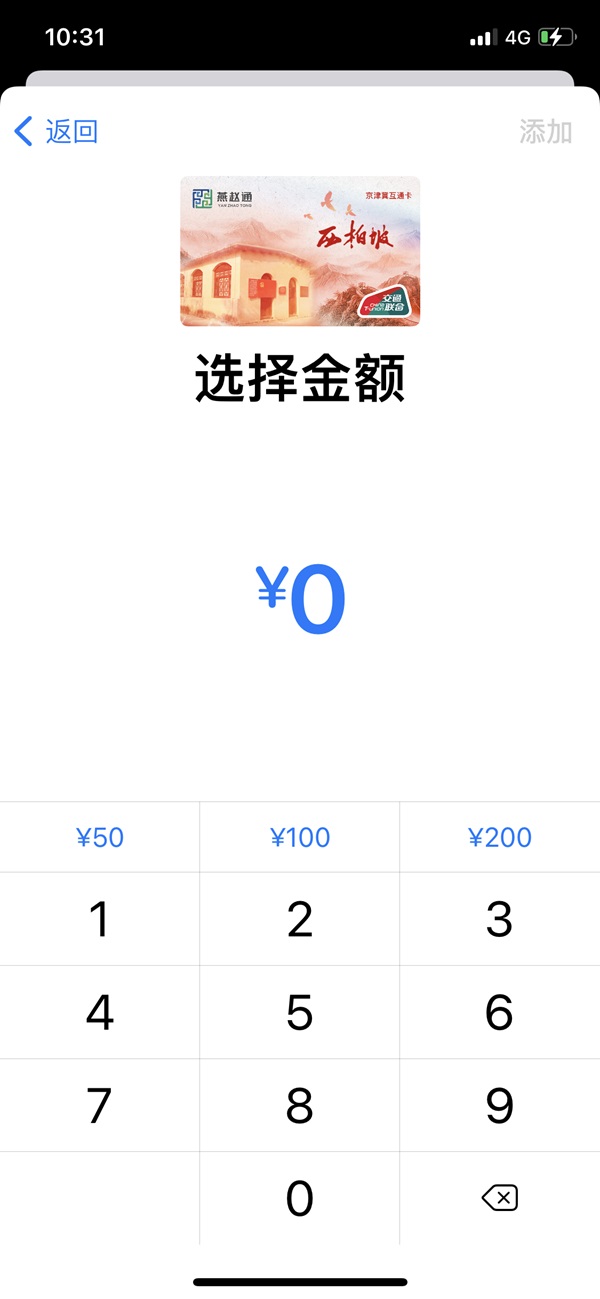Go back using the 返回 button

[x=57, y=131]
